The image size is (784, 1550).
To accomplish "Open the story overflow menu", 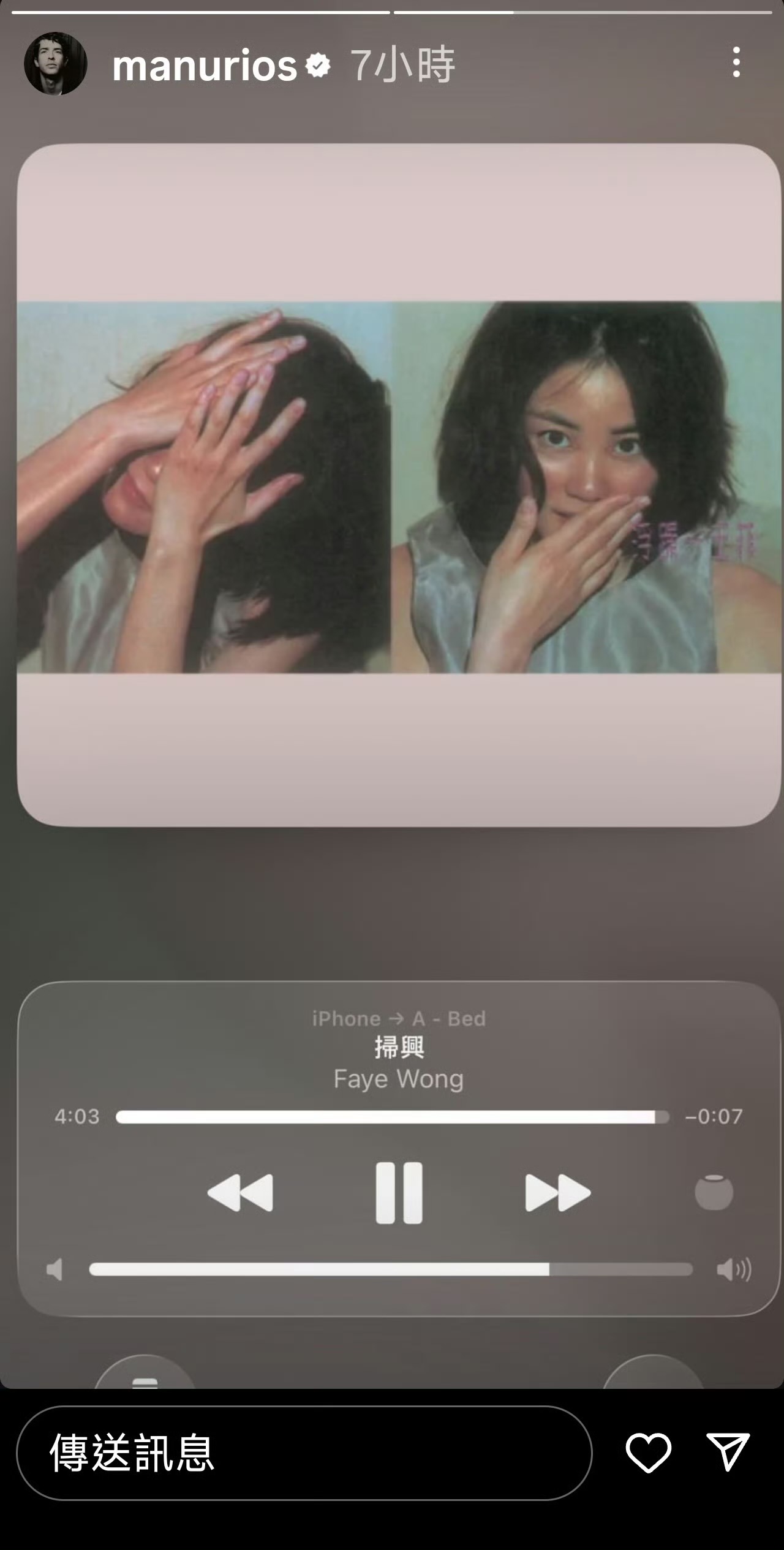I will [736, 62].
